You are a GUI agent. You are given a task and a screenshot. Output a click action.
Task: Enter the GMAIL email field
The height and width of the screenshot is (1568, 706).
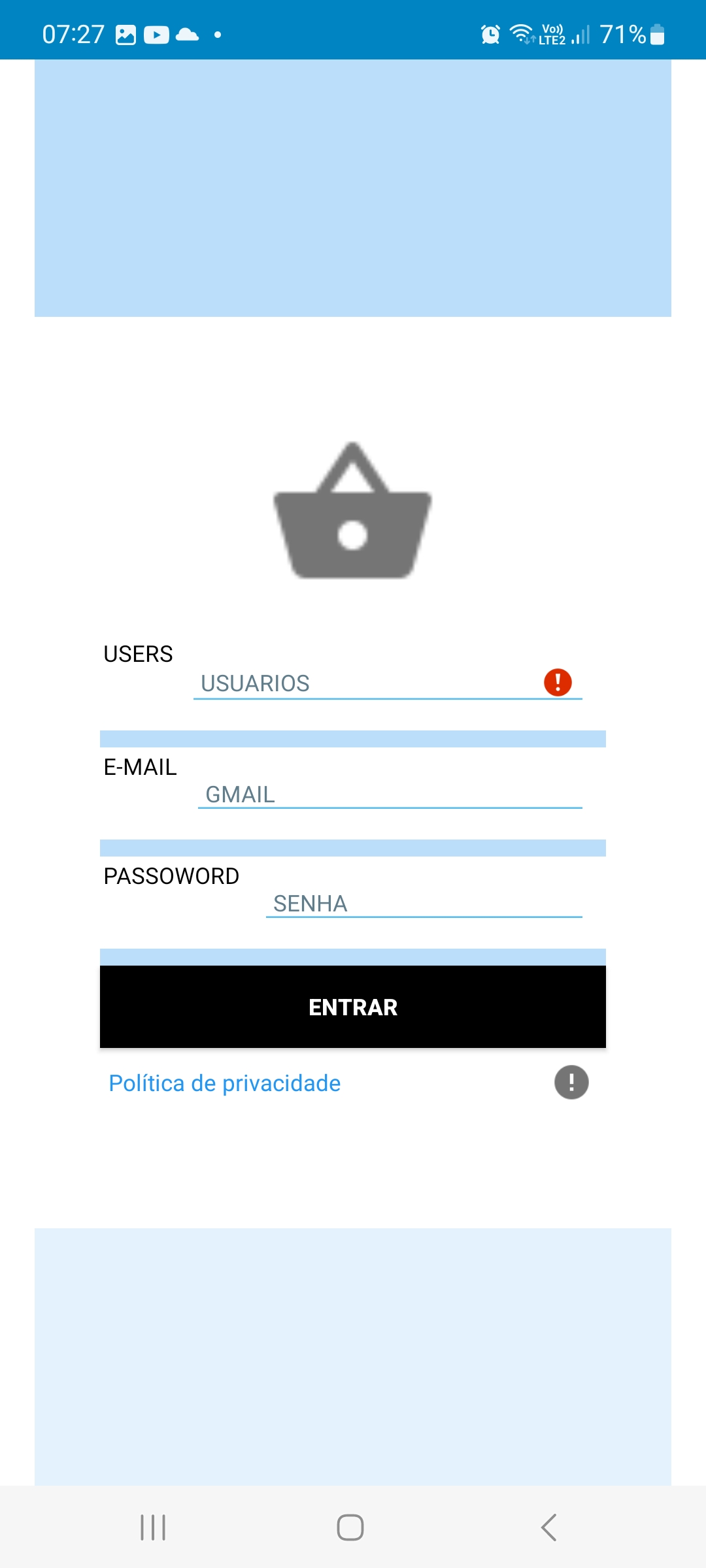[x=390, y=794]
